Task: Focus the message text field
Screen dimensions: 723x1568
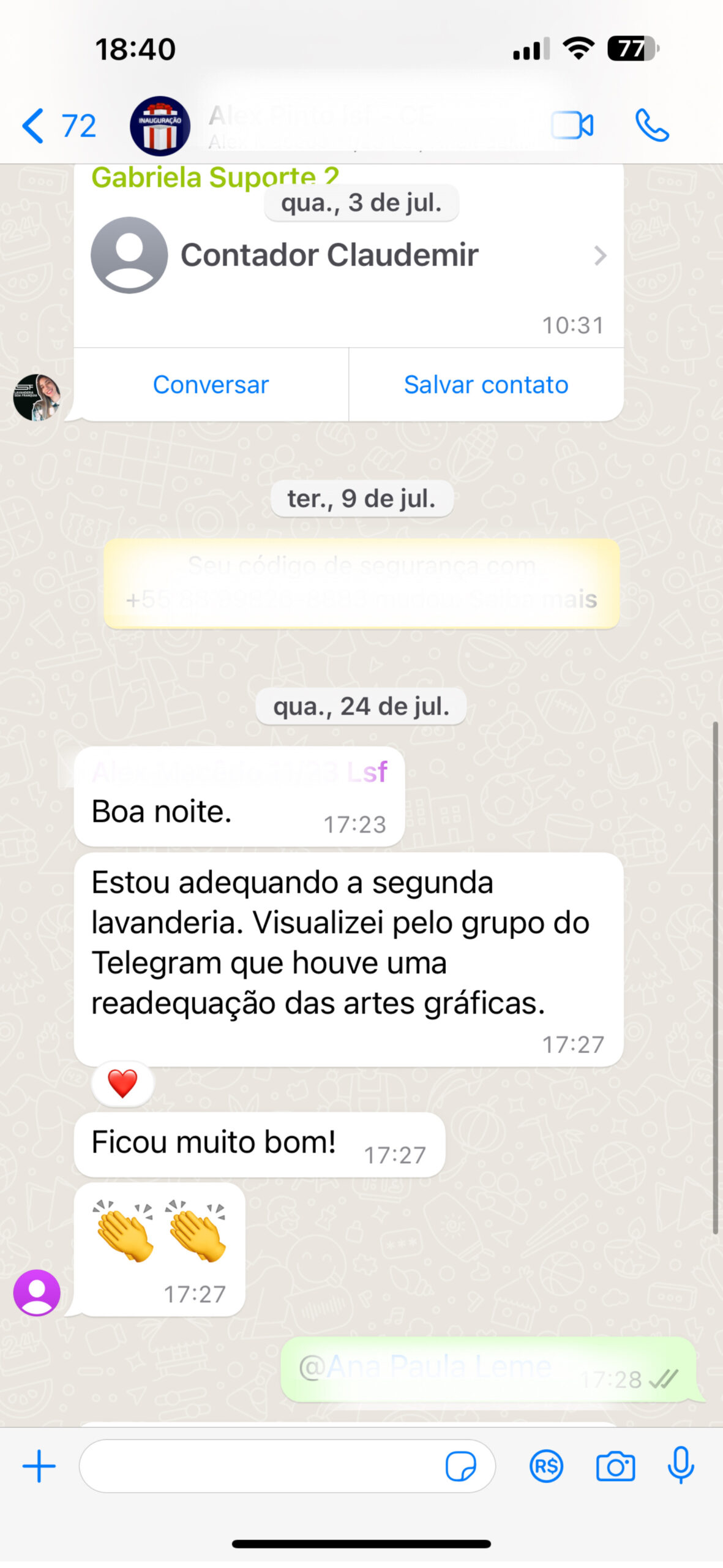Action: pyautogui.click(x=257, y=1466)
